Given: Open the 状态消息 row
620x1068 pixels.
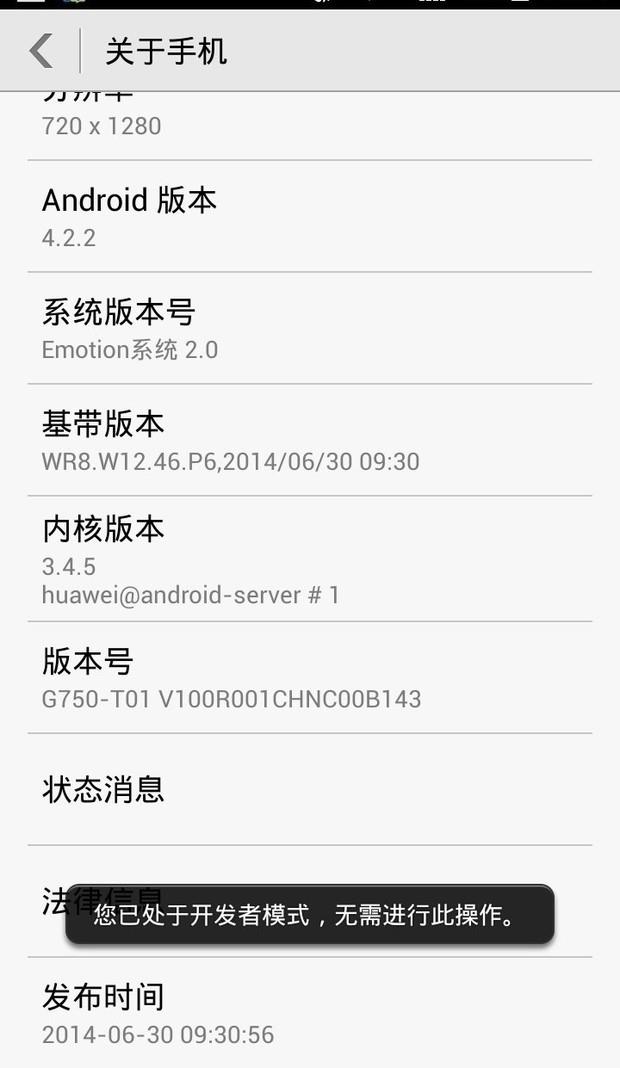Looking at the screenshot, I should tap(310, 790).
